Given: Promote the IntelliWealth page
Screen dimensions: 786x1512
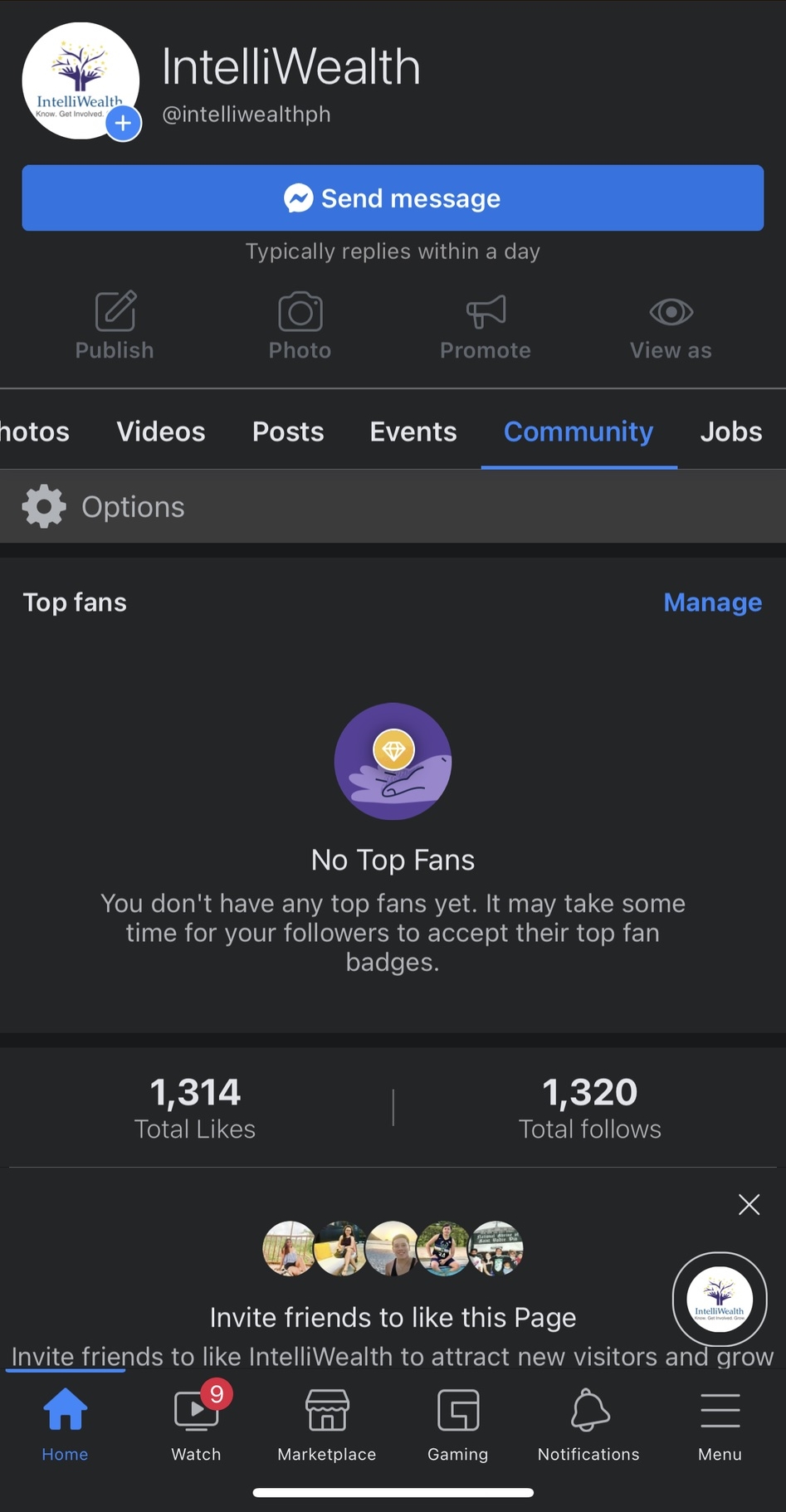Looking at the screenshot, I should [x=486, y=325].
